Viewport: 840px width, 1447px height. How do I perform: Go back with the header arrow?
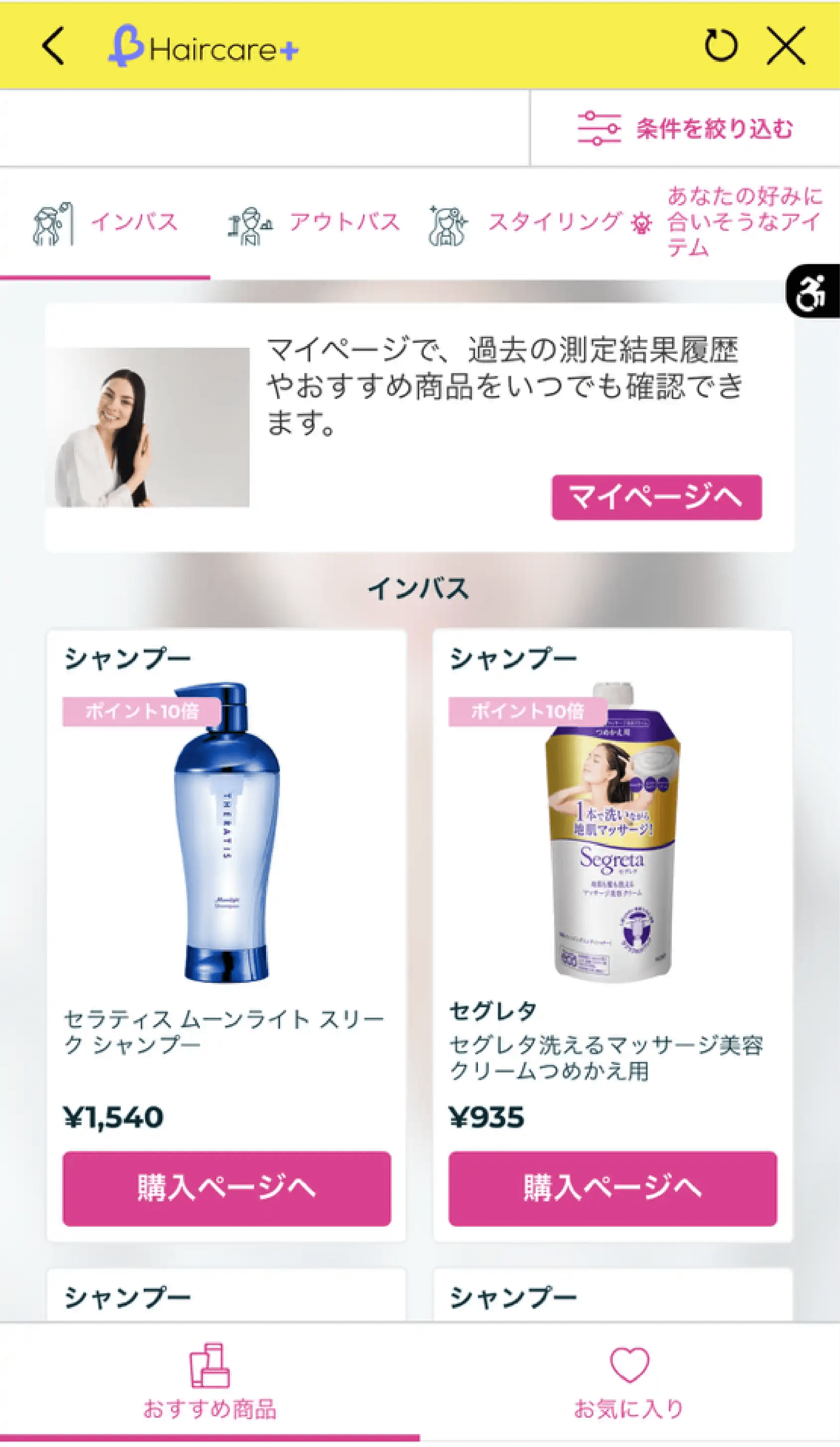(53, 46)
